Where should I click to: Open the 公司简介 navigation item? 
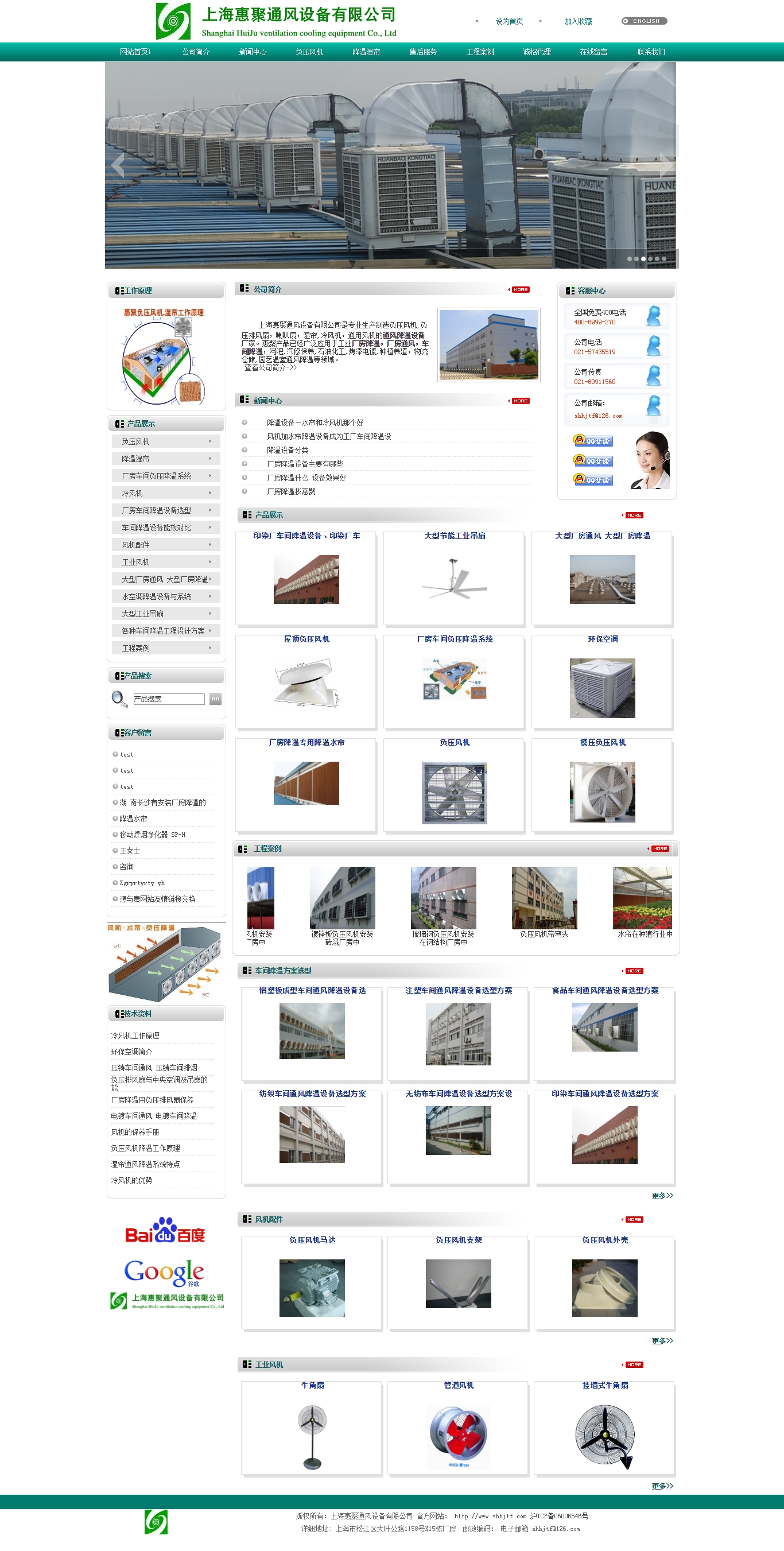pos(196,52)
